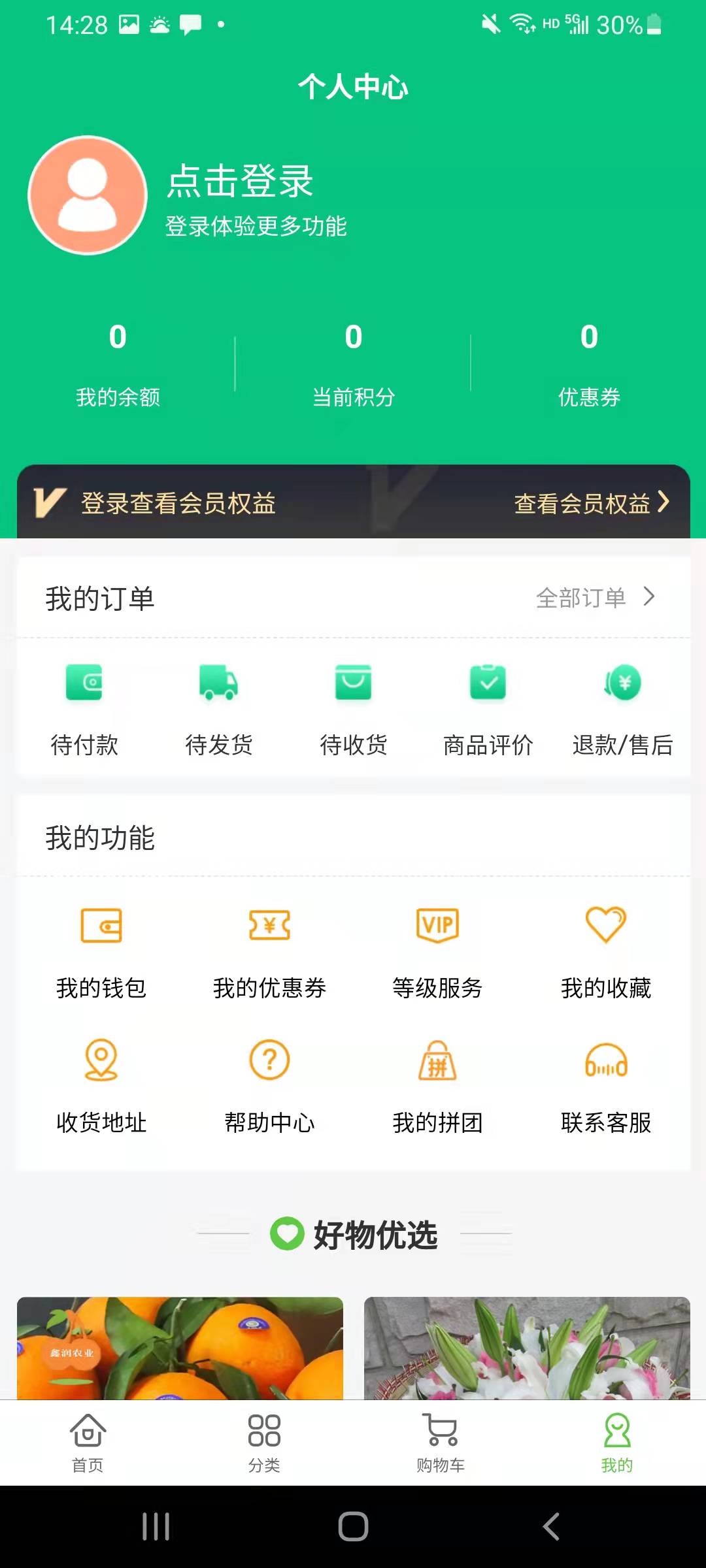Open 查看会员权益 membership benefits

590,503
